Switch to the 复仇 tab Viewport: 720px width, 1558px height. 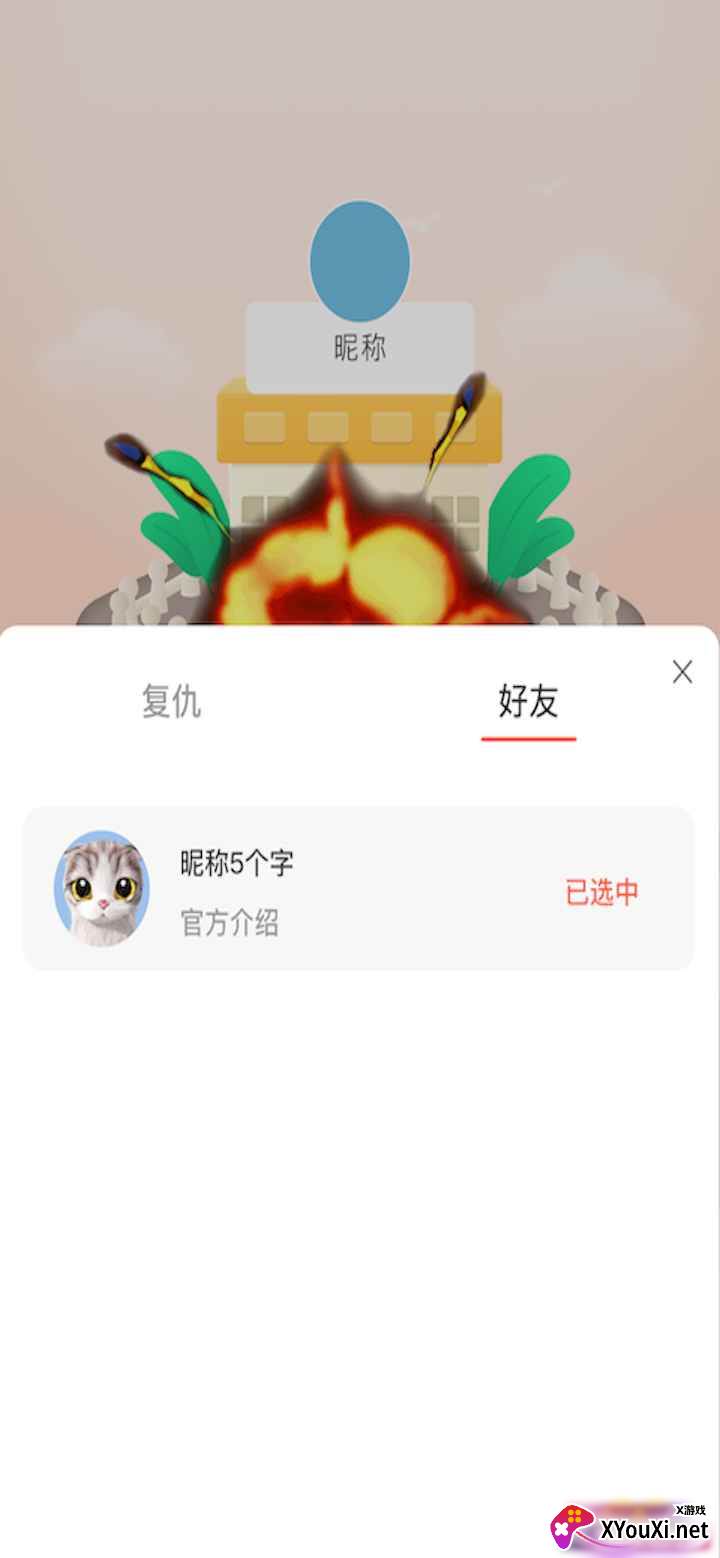pyautogui.click(x=171, y=702)
